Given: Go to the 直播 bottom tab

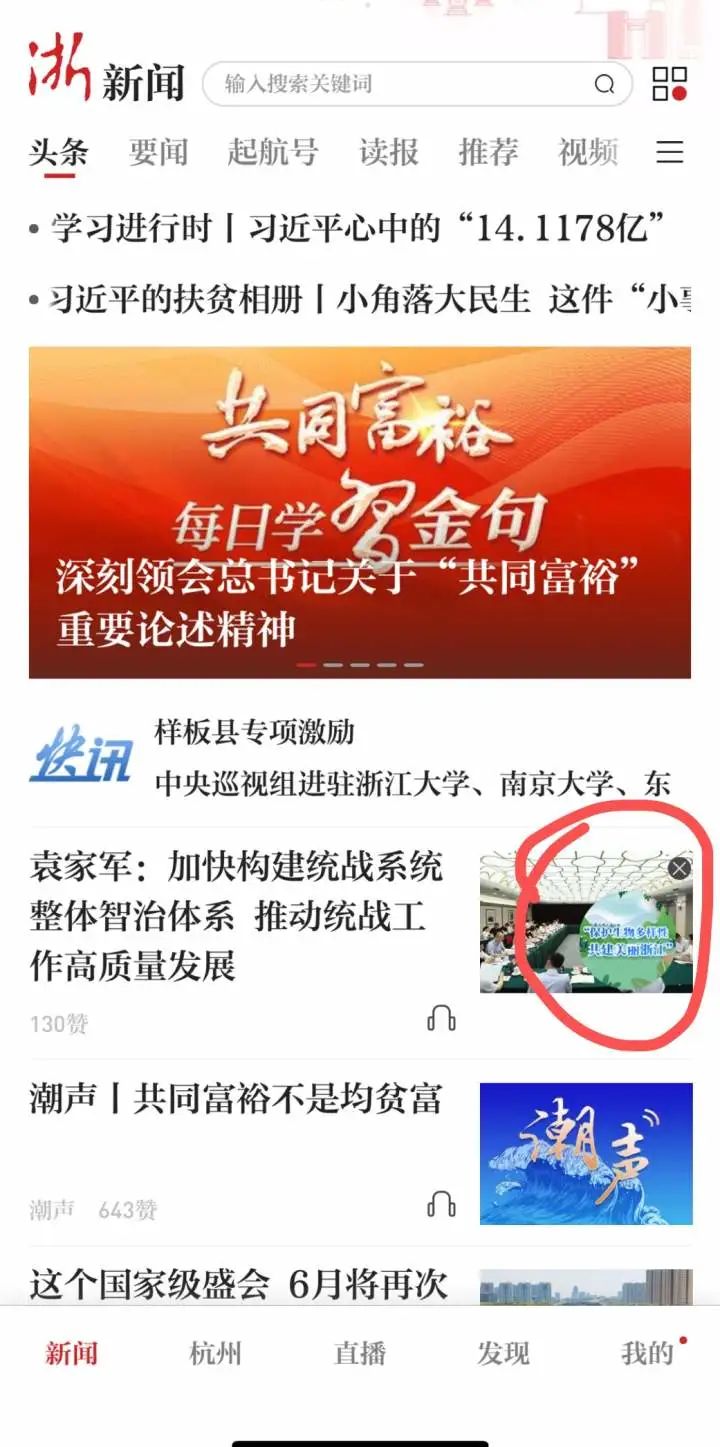Looking at the screenshot, I should point(359,1354).
